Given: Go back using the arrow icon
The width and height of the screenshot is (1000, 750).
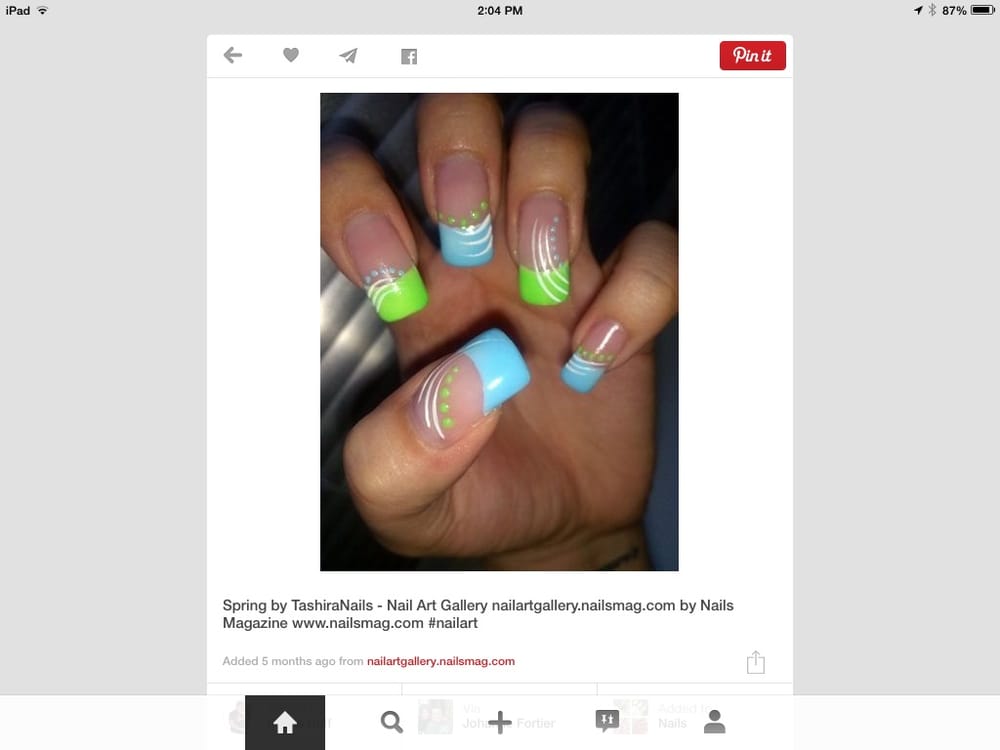Looking at the screenshot, I should [x=233, y=56].
